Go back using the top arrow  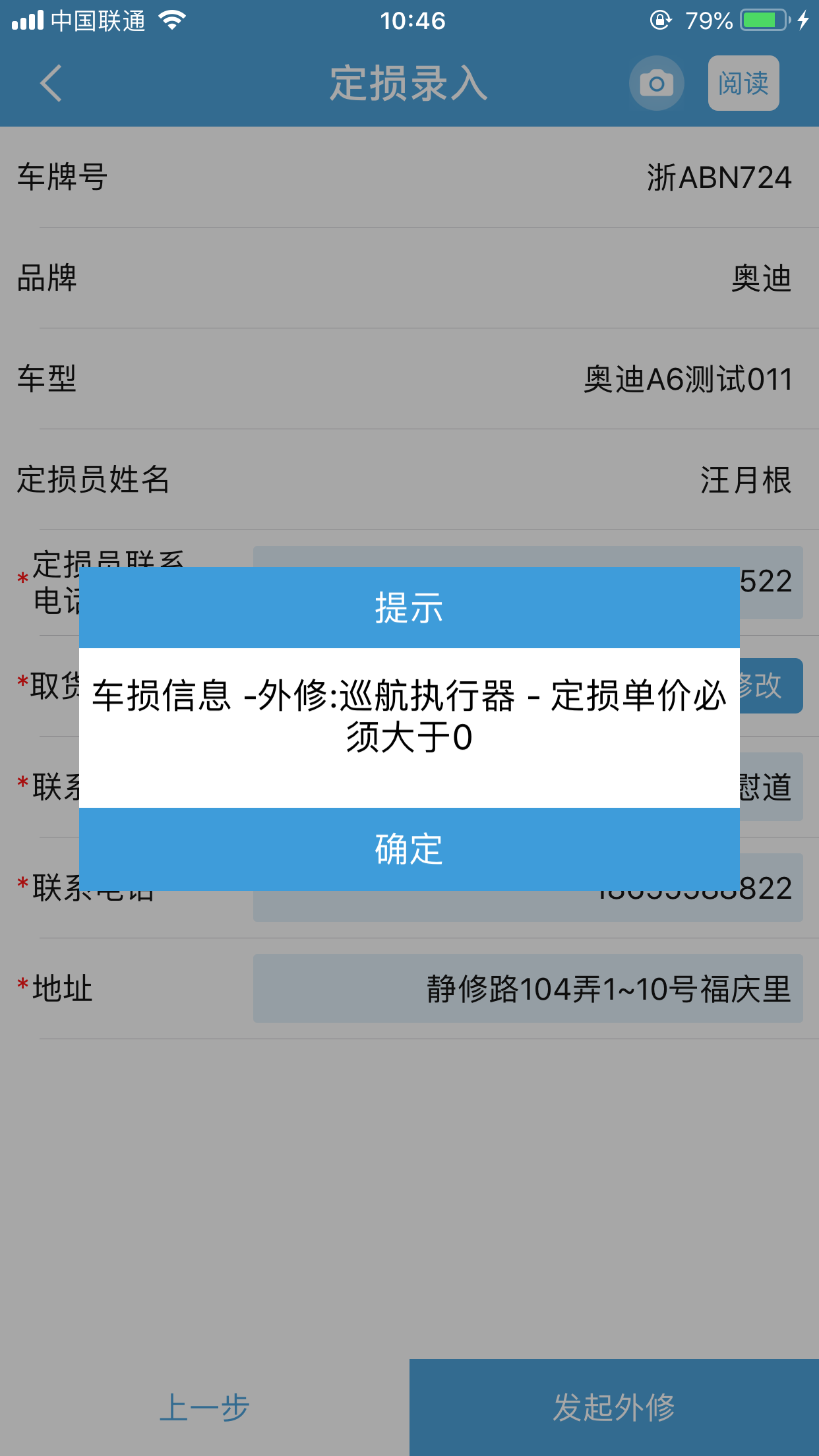tap(51, 83)
